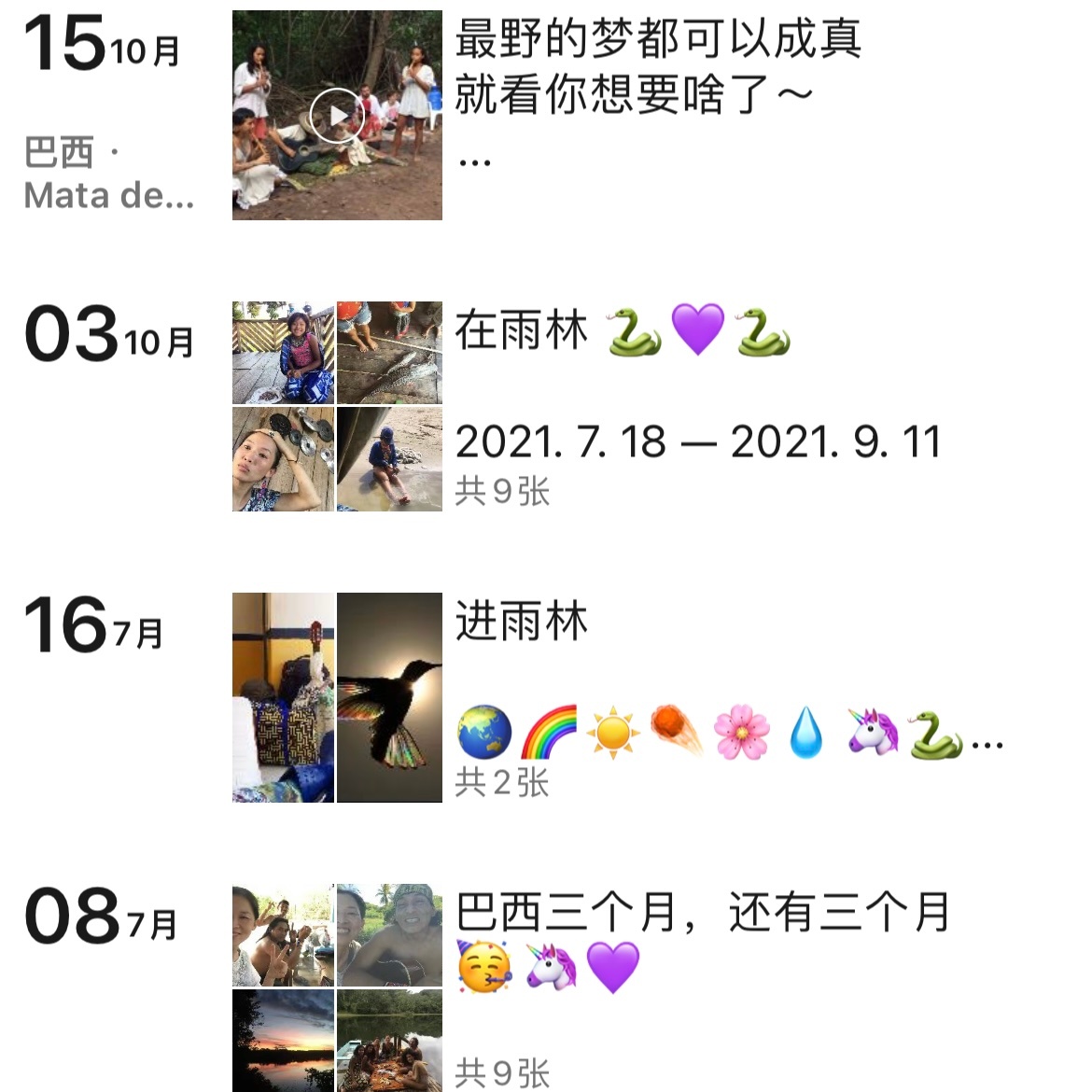1092x1092 pixels.
Task: Play the video in the 15 October post
Action: 336,116
